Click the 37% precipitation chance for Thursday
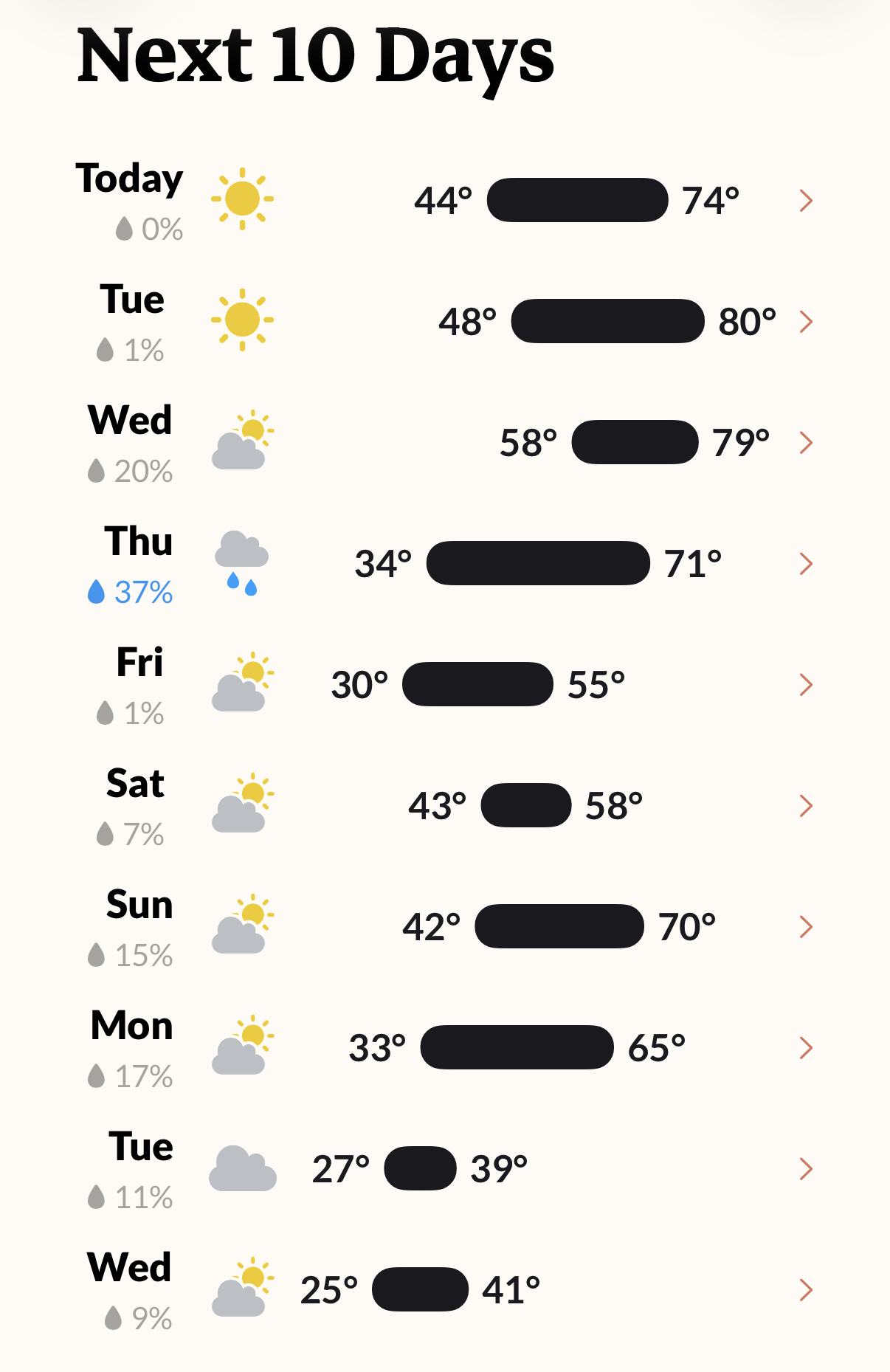Image resolution: width=890 pixels, height=1372 pixels. click(x=131, y=590)
